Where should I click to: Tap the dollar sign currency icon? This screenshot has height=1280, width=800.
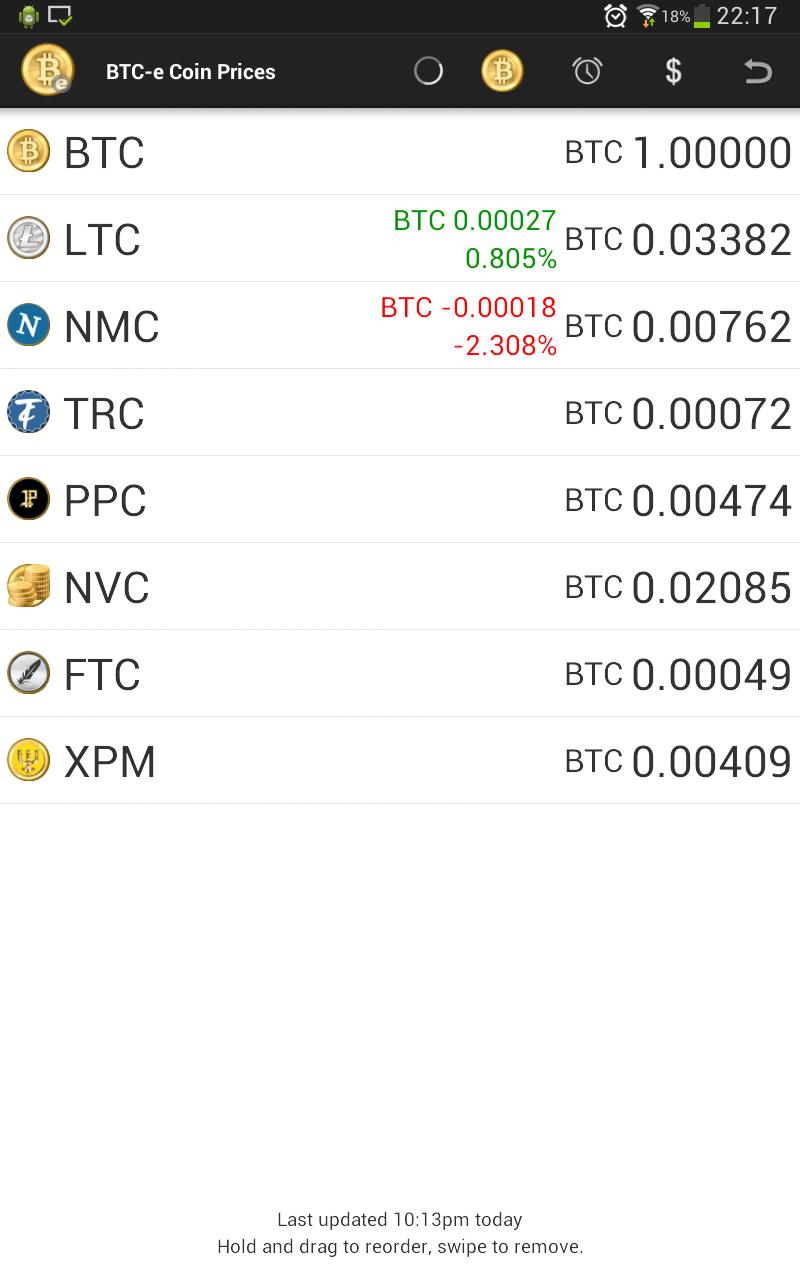[672, 71]
